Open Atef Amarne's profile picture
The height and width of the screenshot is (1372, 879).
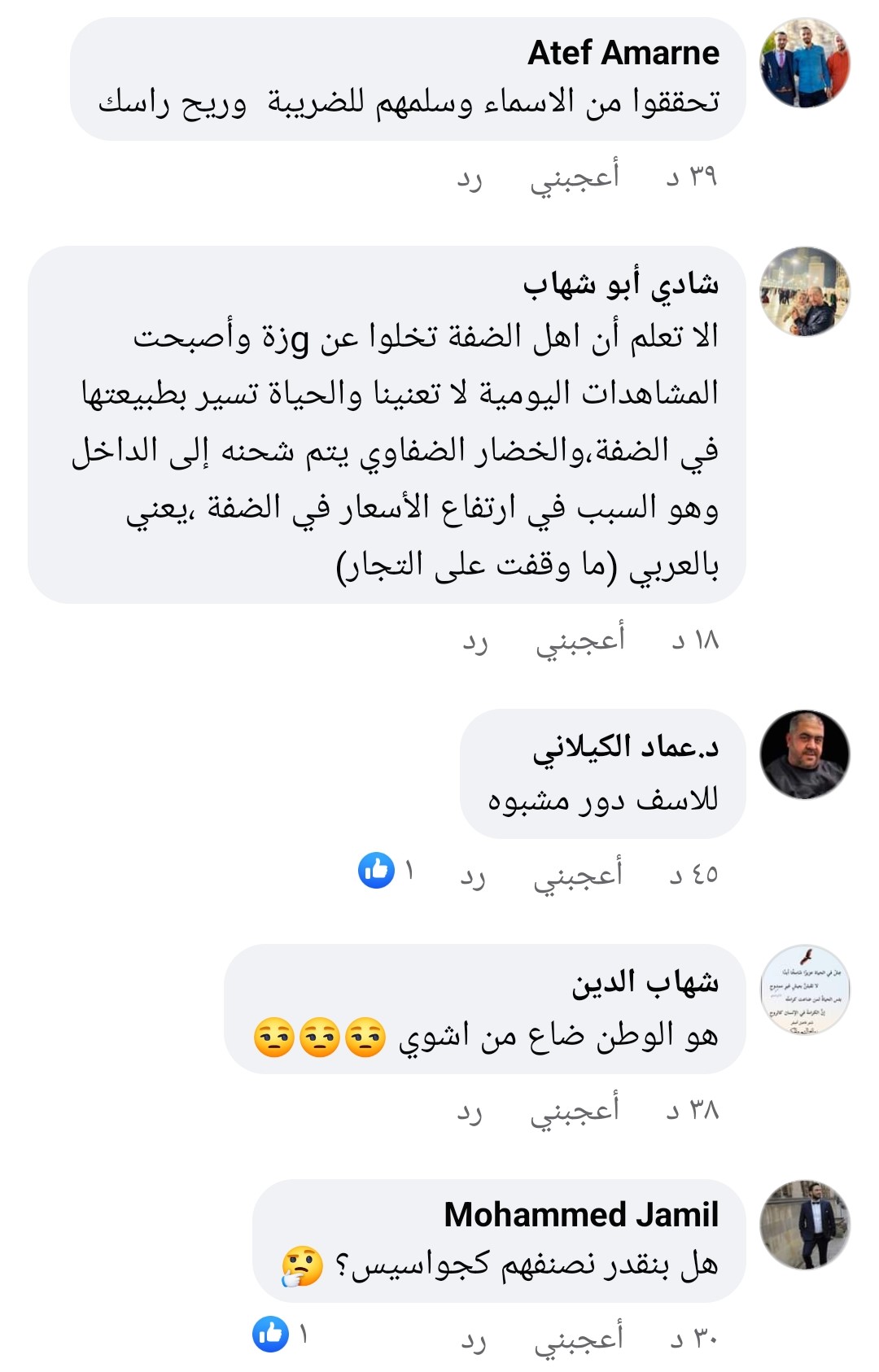(x=804, y=63)
